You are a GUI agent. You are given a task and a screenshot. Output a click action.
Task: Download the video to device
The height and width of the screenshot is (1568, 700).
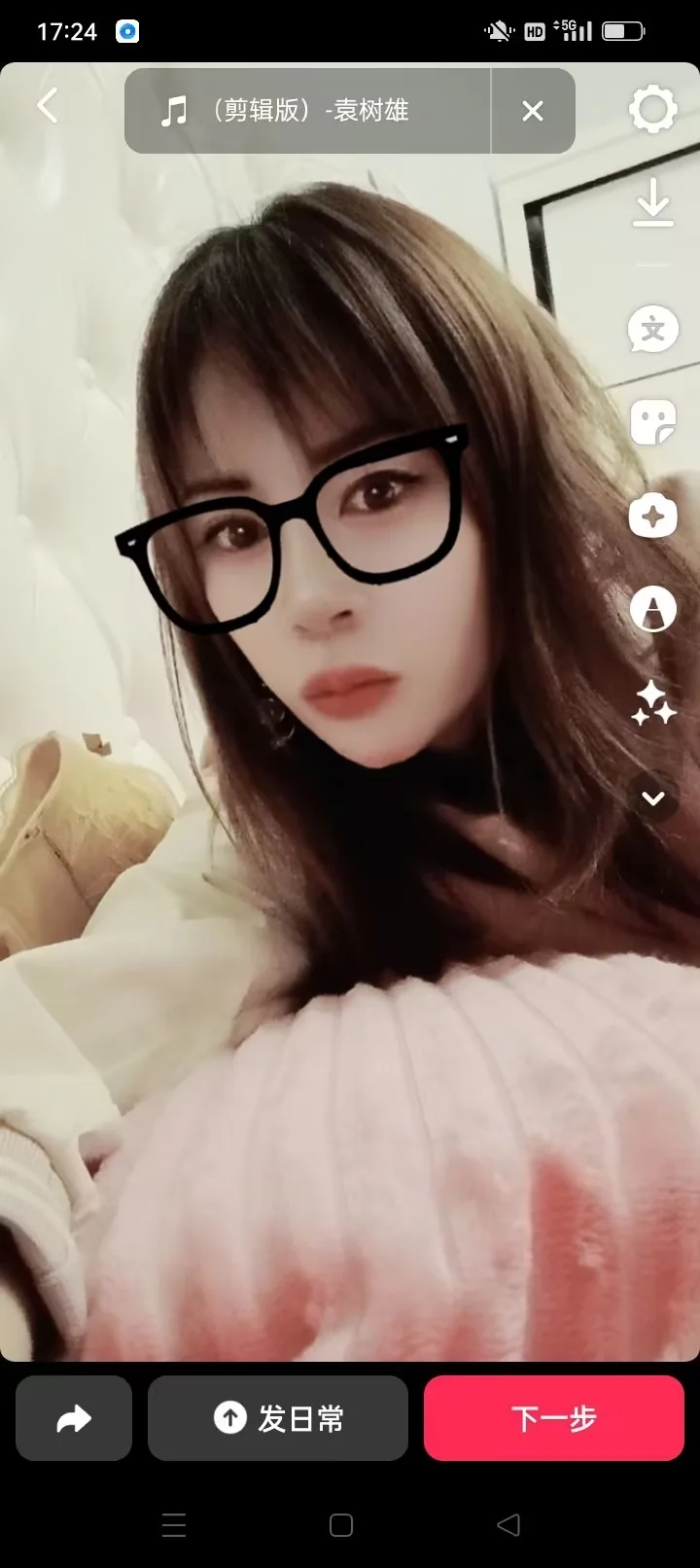click(x=652, y=203)
